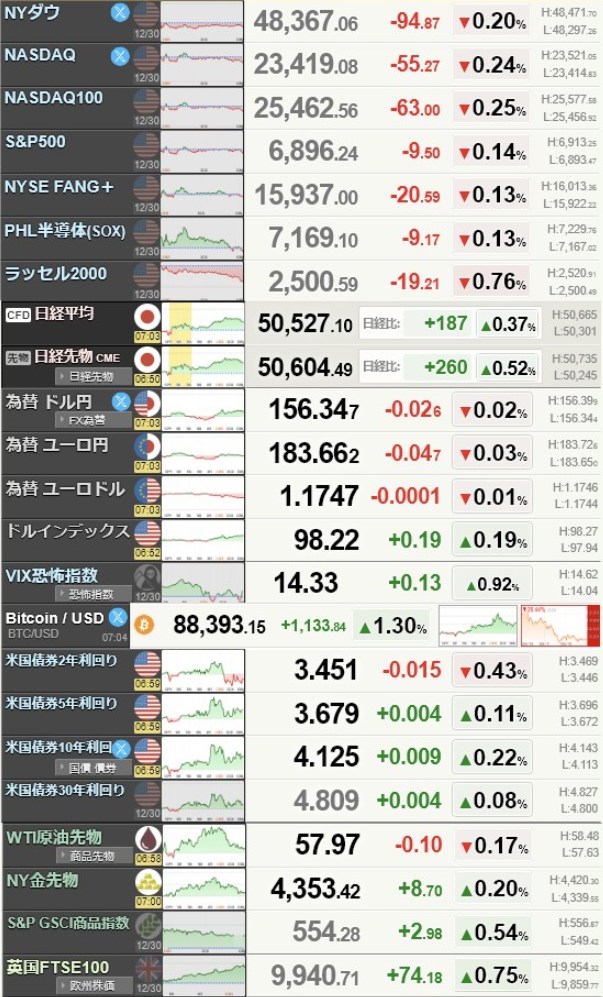This screenshot has width=603, height=997.
Task: Open the CFD 日経平均 chart thumbnail
Action: pos(203,324)
